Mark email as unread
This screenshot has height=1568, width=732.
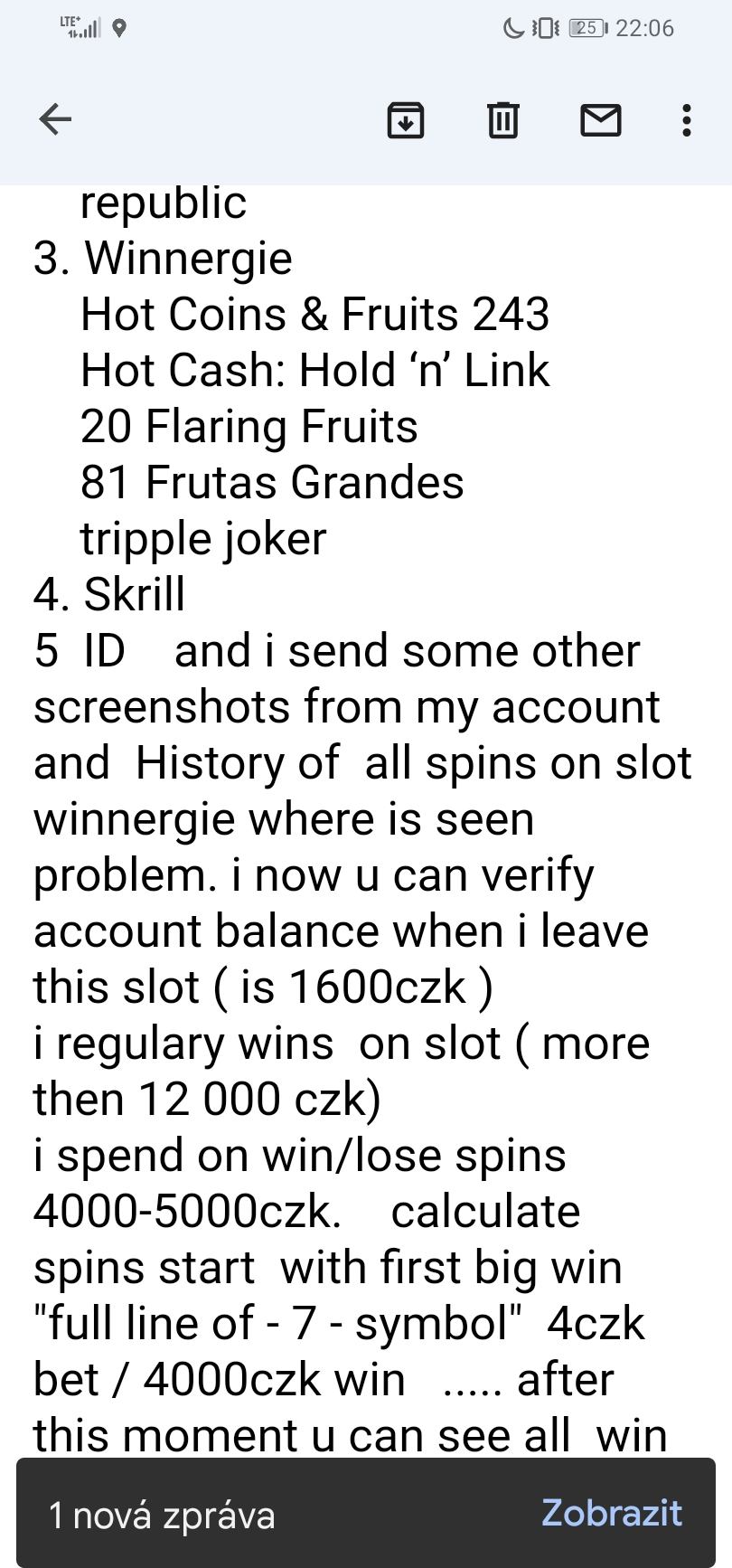click(600, 119)
